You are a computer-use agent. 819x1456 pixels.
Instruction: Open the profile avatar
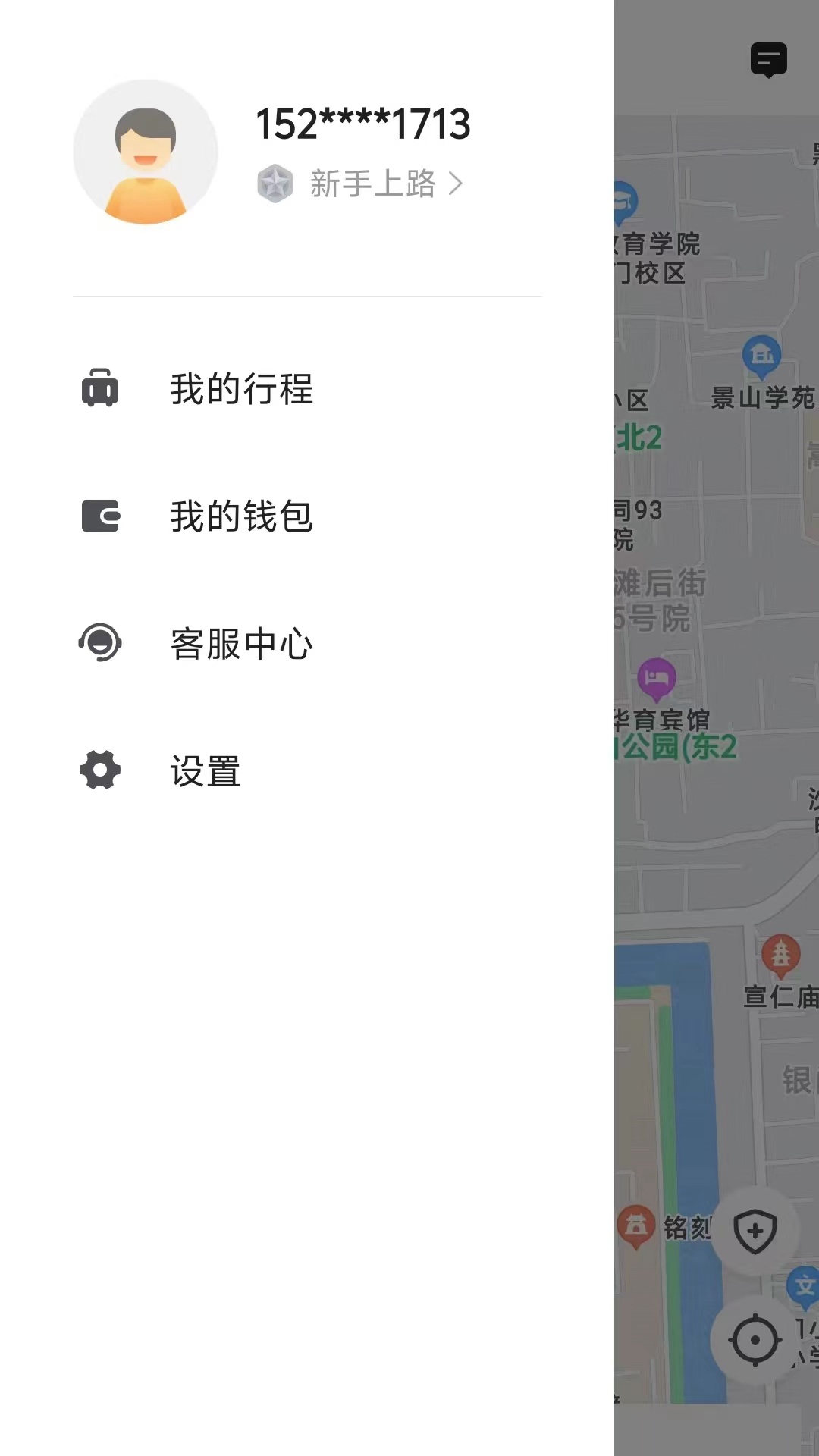(146, 152)
